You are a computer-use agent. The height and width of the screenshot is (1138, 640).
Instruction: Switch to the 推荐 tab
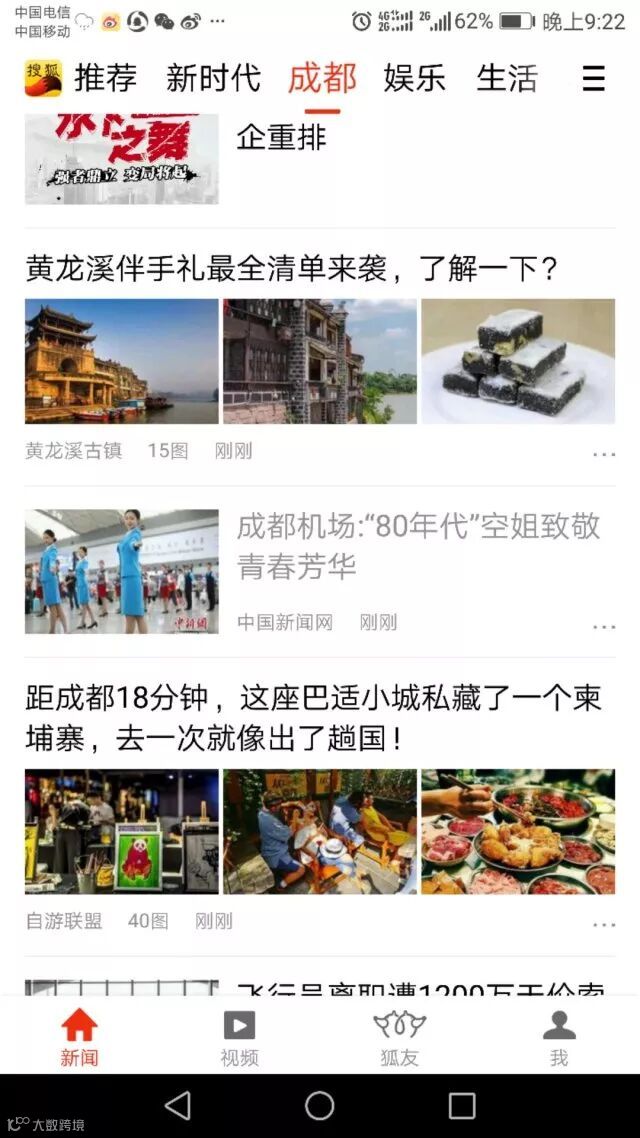[106, 78]
